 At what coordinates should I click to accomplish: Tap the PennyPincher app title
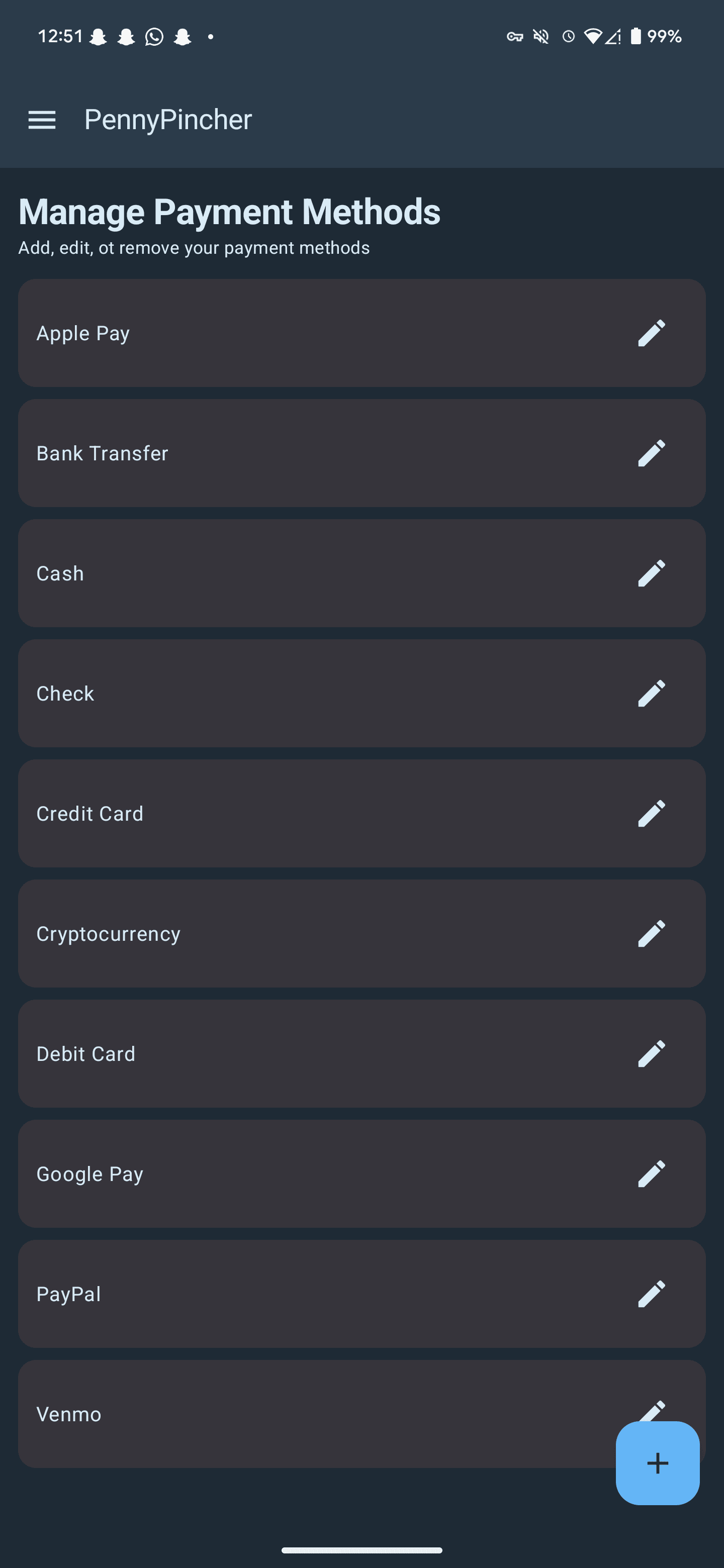point(167,119)
